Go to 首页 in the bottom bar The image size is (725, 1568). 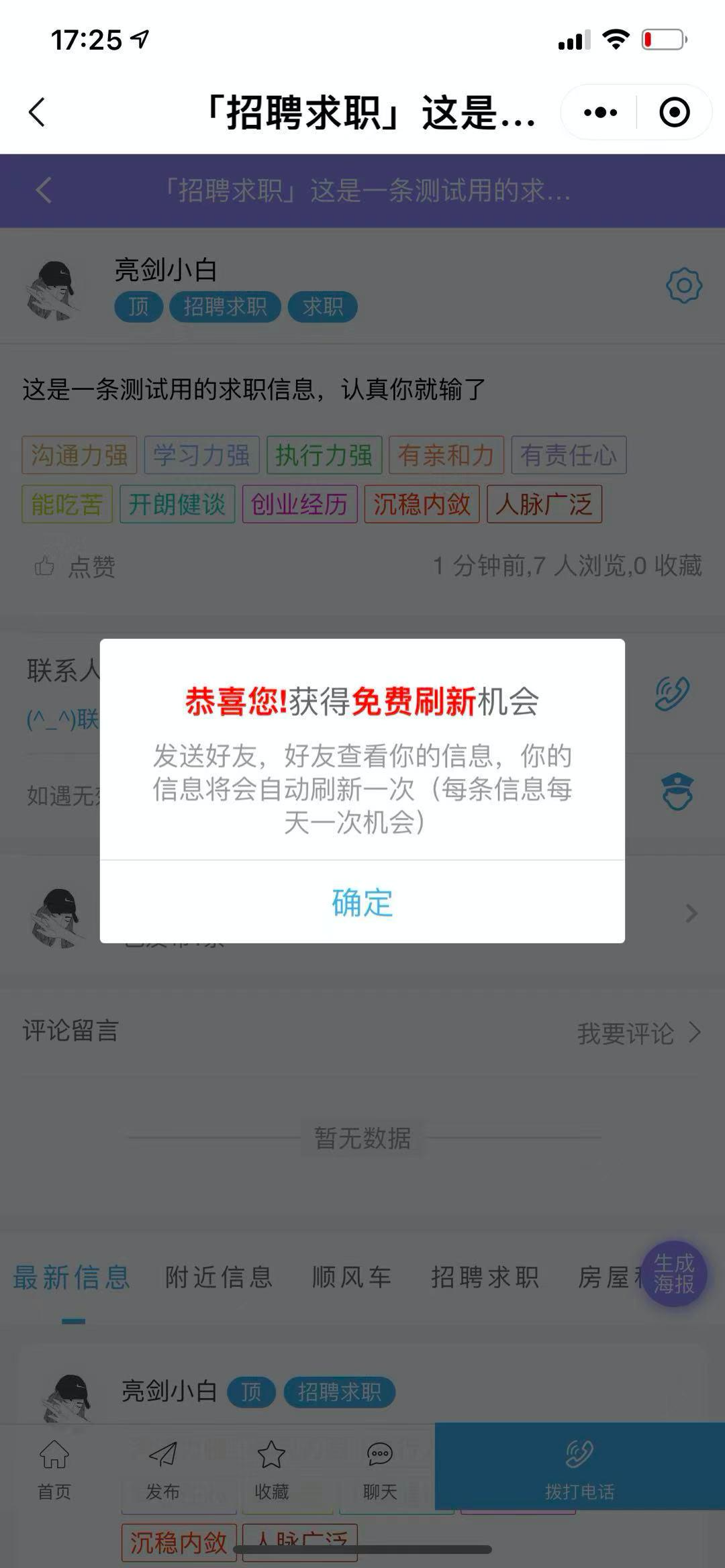point(54,1469)
